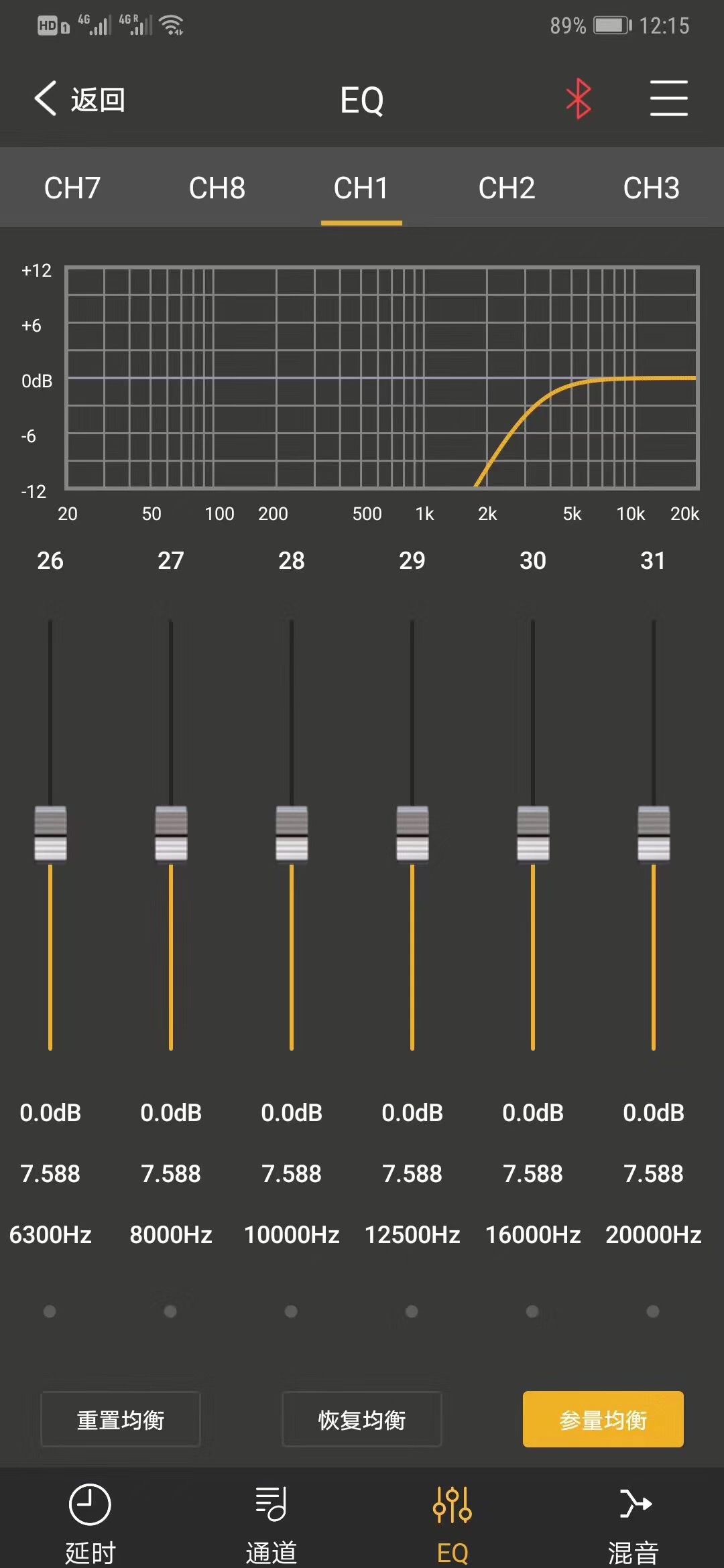This screenshot has height=1568, width=724.
Task: Open the hamburger menu
Action: click(x=669, y=99)
